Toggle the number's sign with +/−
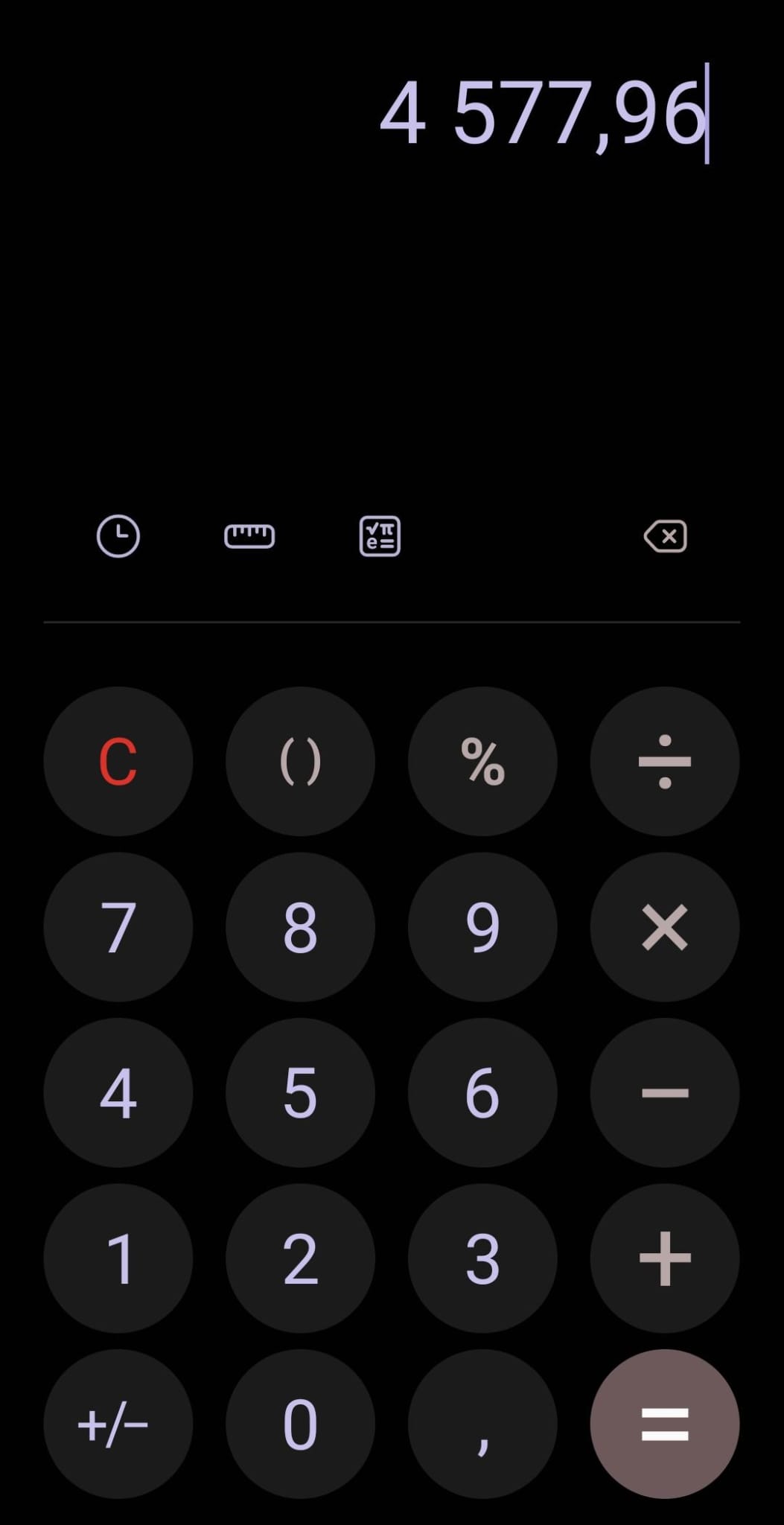 click(118, 1424)
